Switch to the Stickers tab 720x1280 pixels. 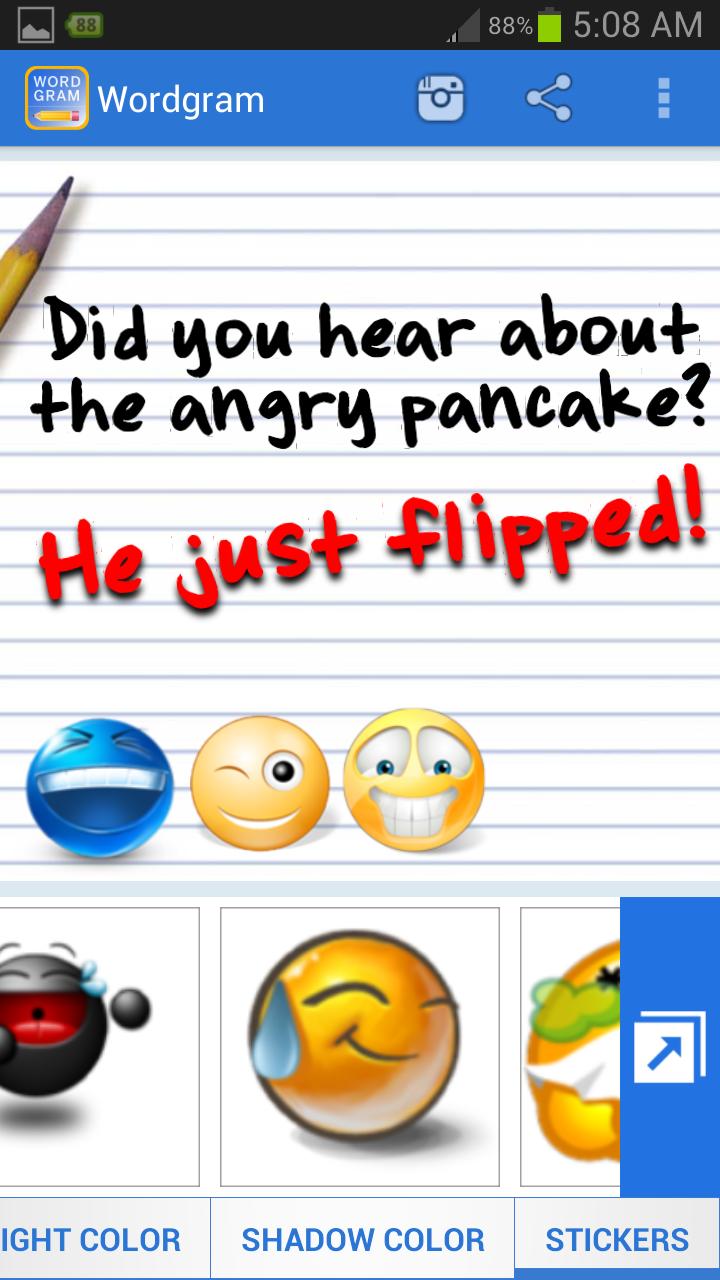(x=617, y=1240)
